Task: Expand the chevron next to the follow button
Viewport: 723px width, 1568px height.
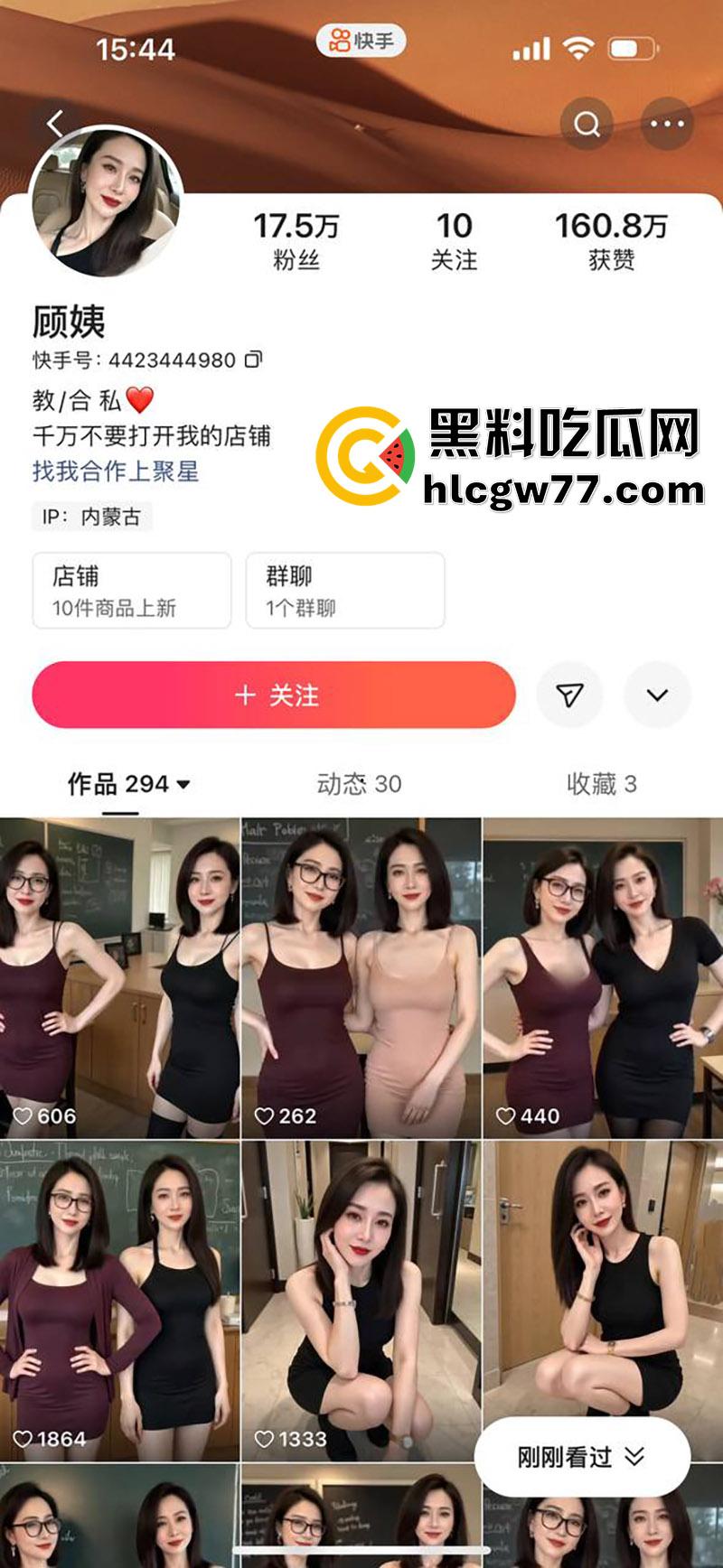Action: (659, 695)
